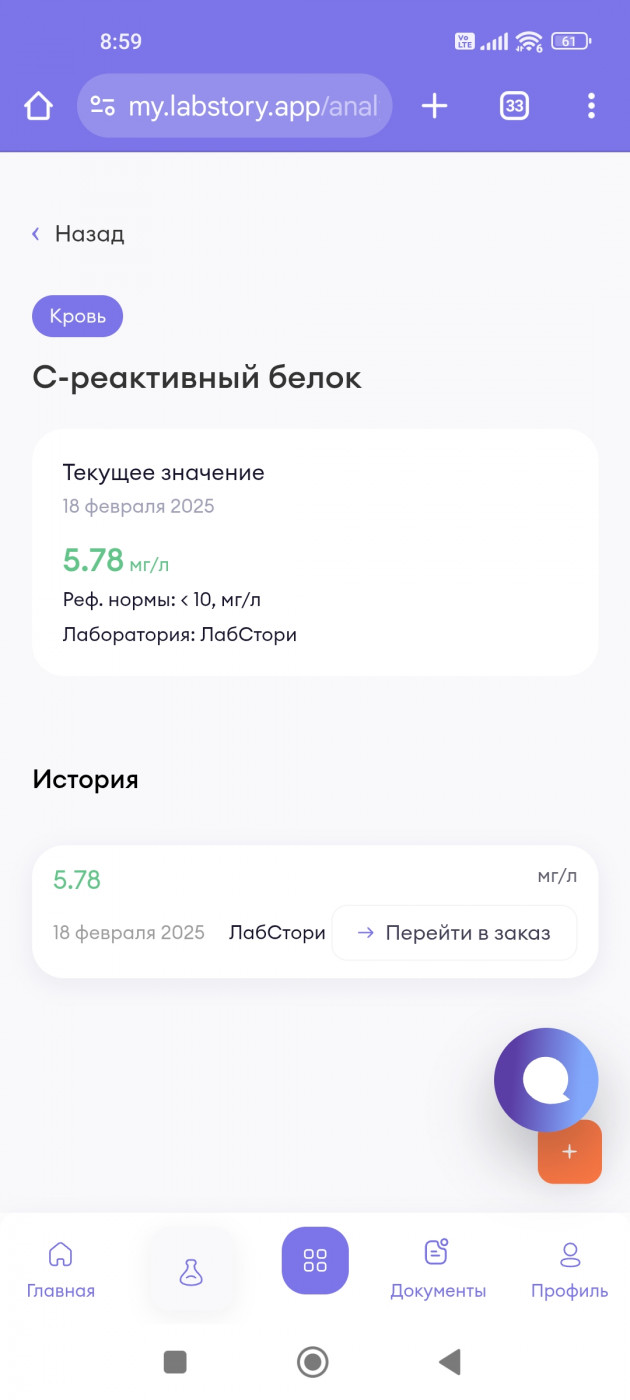Open the flask analyses tab
This screenshot has width=630, height=1400.
(191, 1271)
